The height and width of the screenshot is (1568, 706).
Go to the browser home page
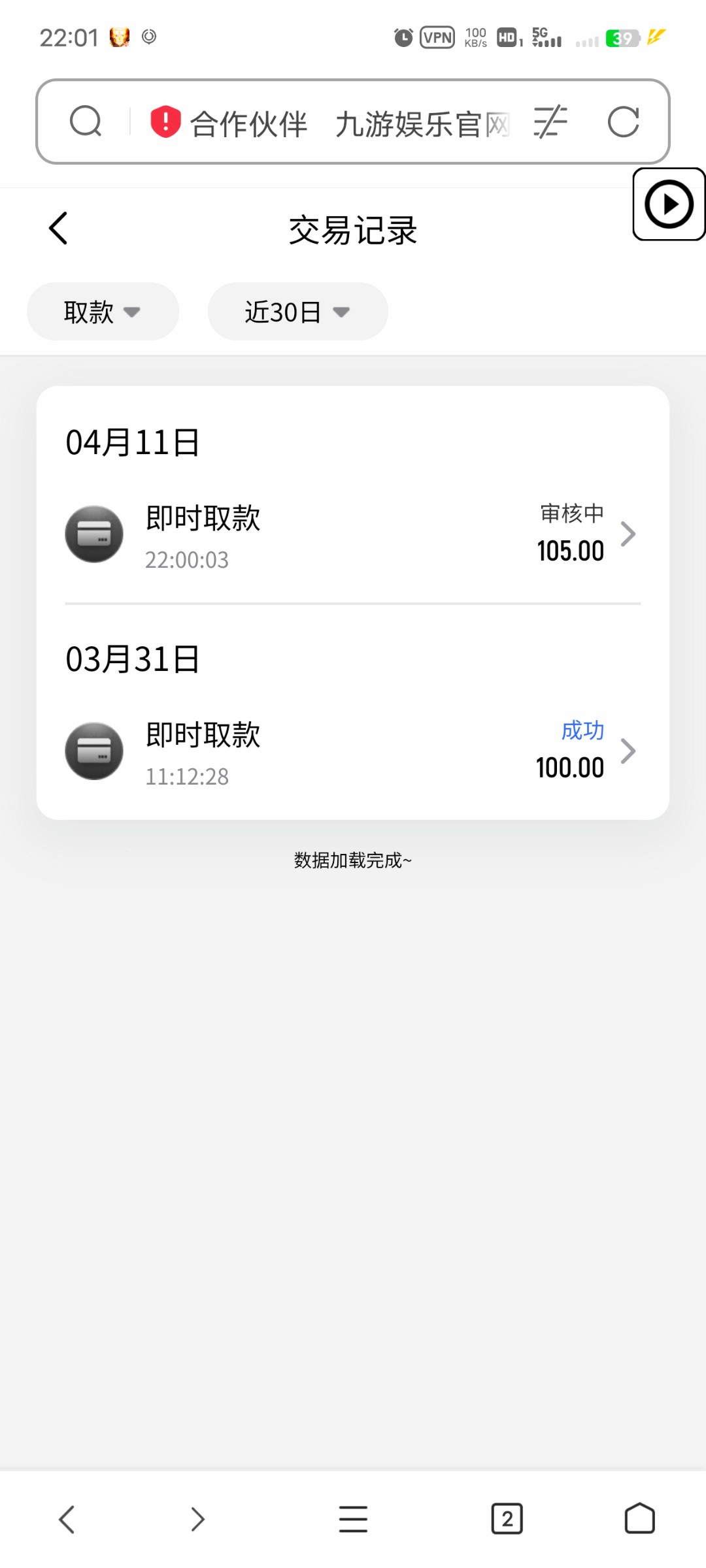tap(639, 1519)
